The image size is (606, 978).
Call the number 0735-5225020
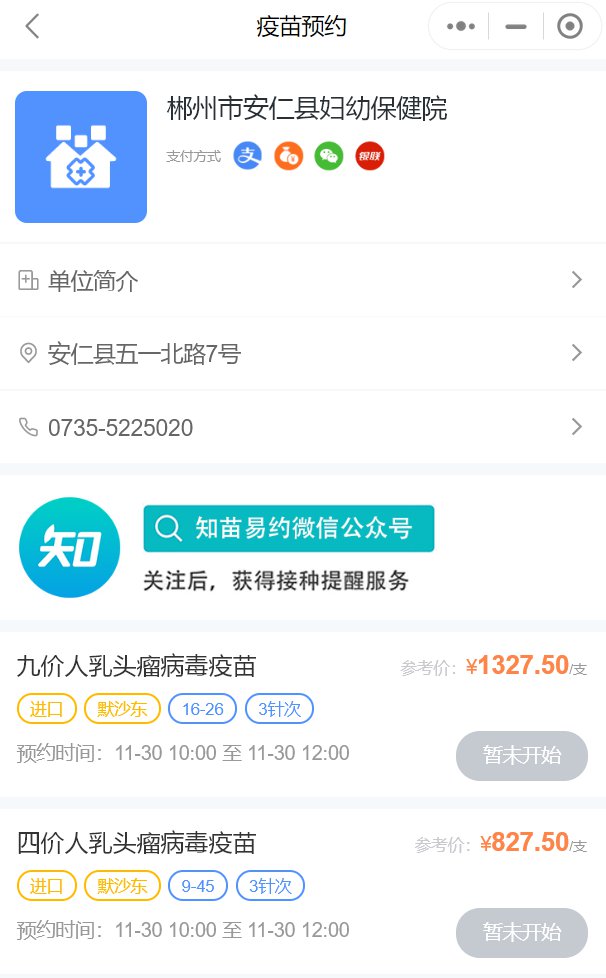point(302,428)
